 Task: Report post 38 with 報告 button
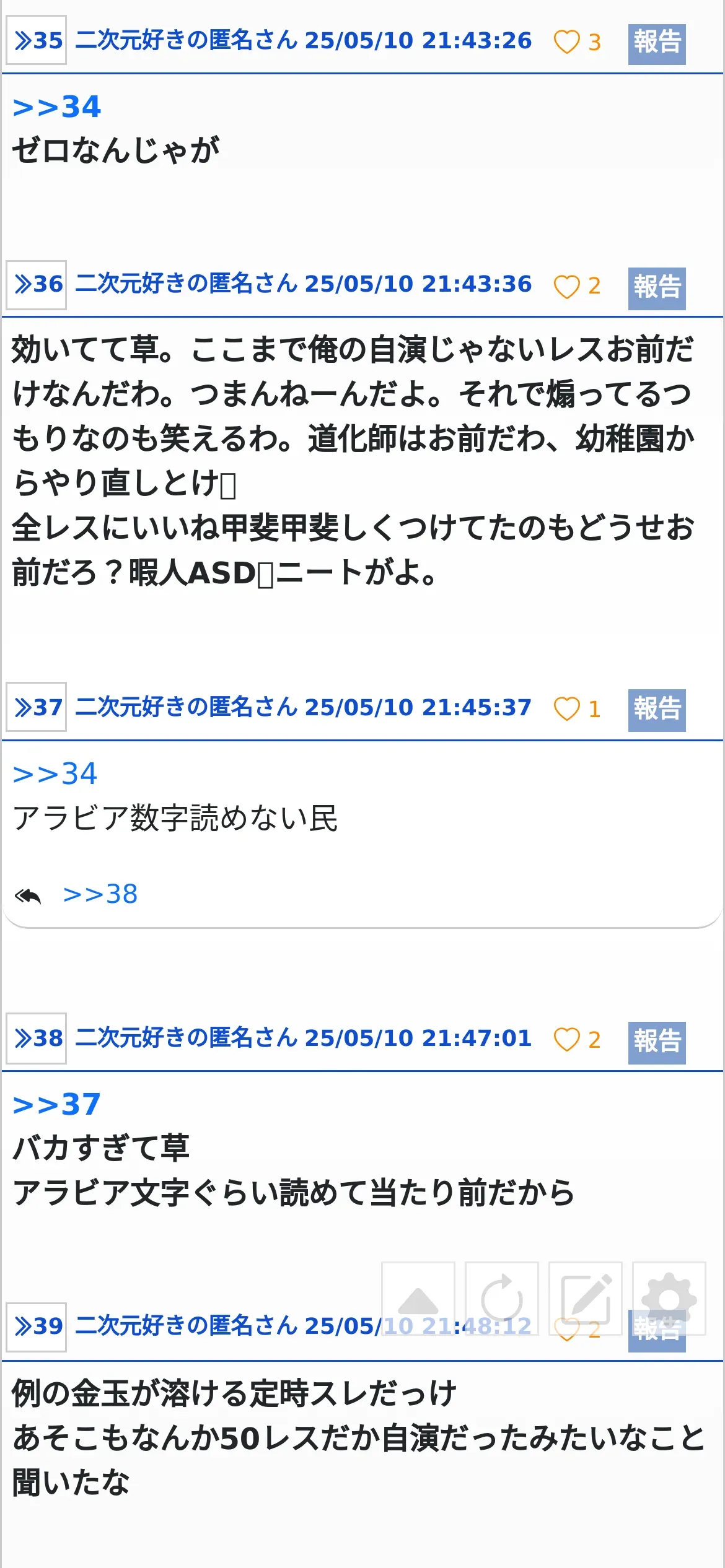point(657,1042)
